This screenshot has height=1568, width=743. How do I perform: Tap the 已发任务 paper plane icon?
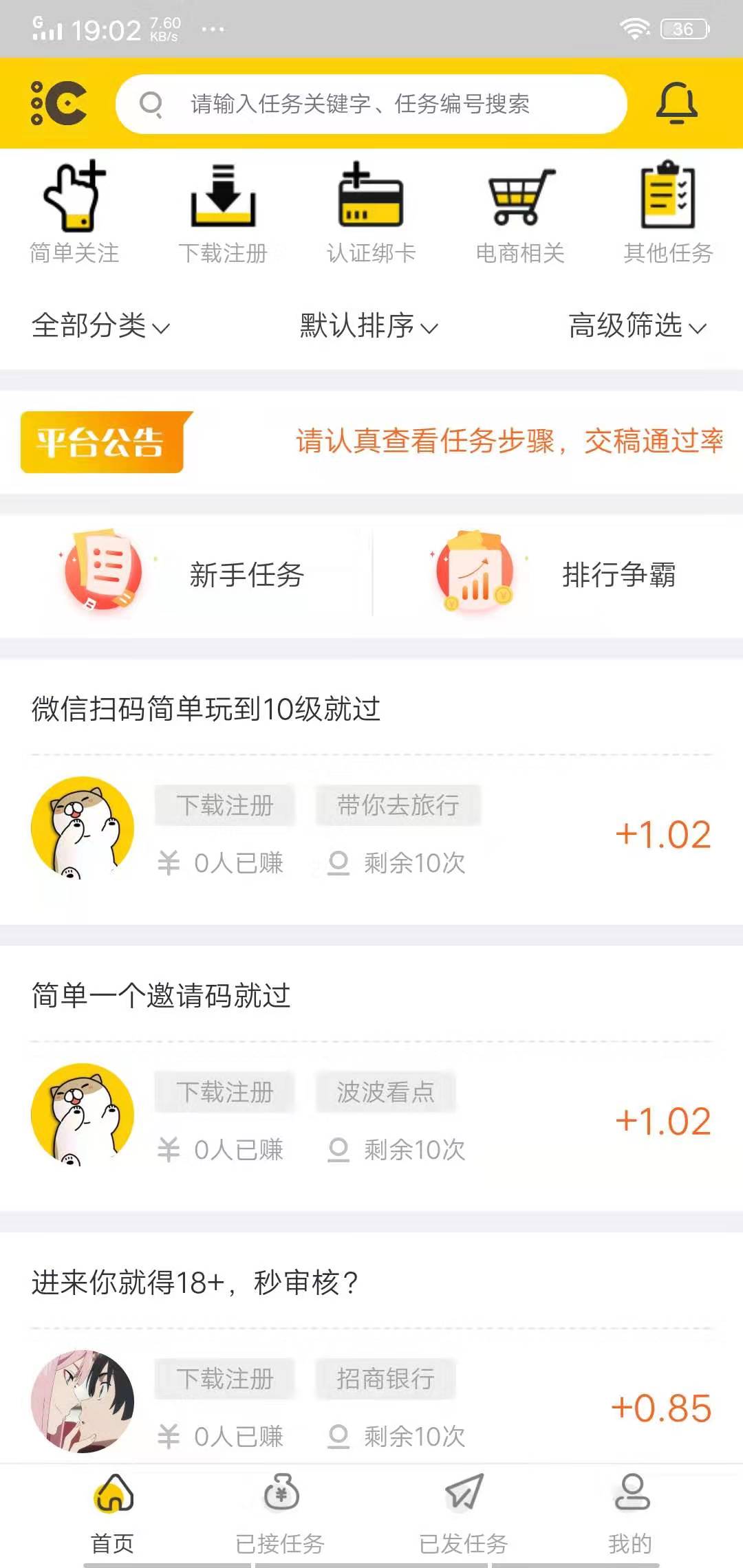point(462,1506)
